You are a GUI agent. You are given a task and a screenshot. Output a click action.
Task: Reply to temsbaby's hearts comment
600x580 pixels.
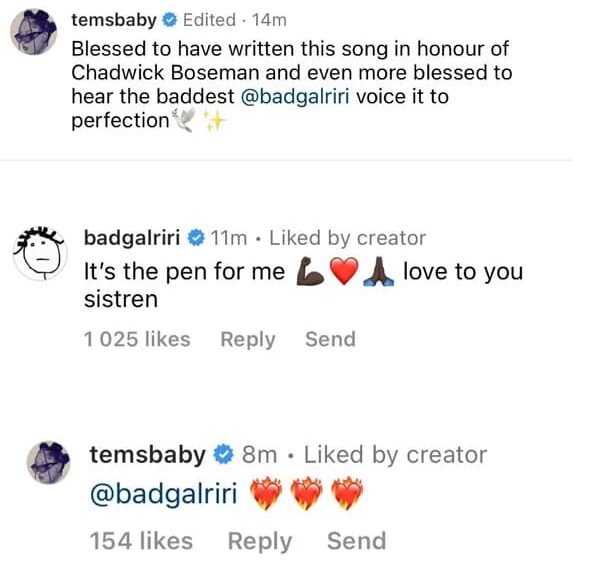(259, 541)
